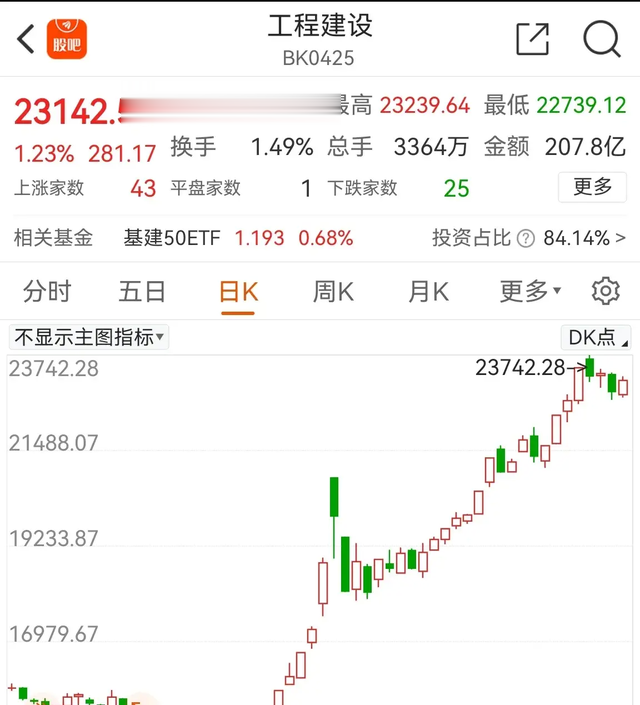Select the 日K chart tab

239,291
